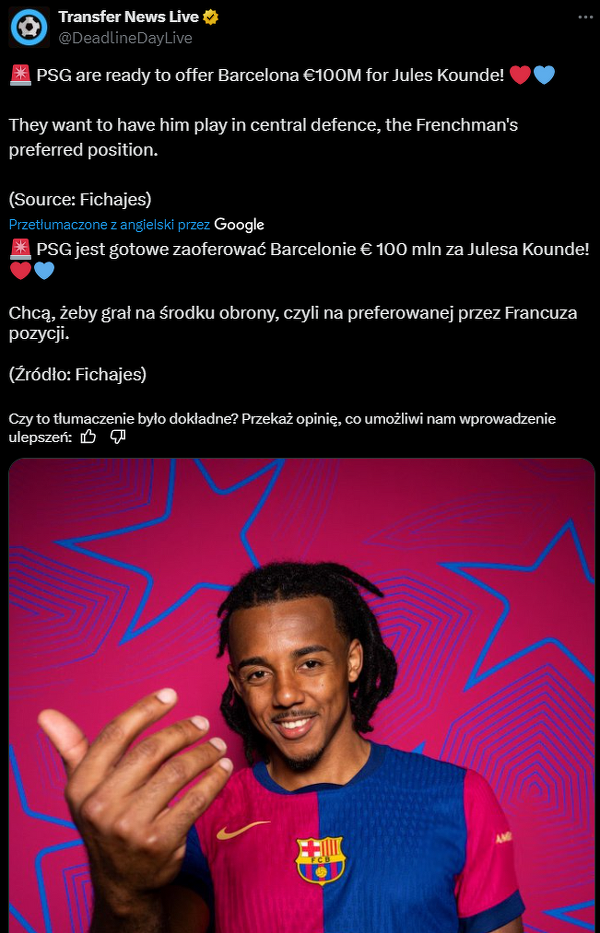
Task: Tap the 'Przetłumaczone z angielski przez Google' link
Action: click(x=136, y=224)
